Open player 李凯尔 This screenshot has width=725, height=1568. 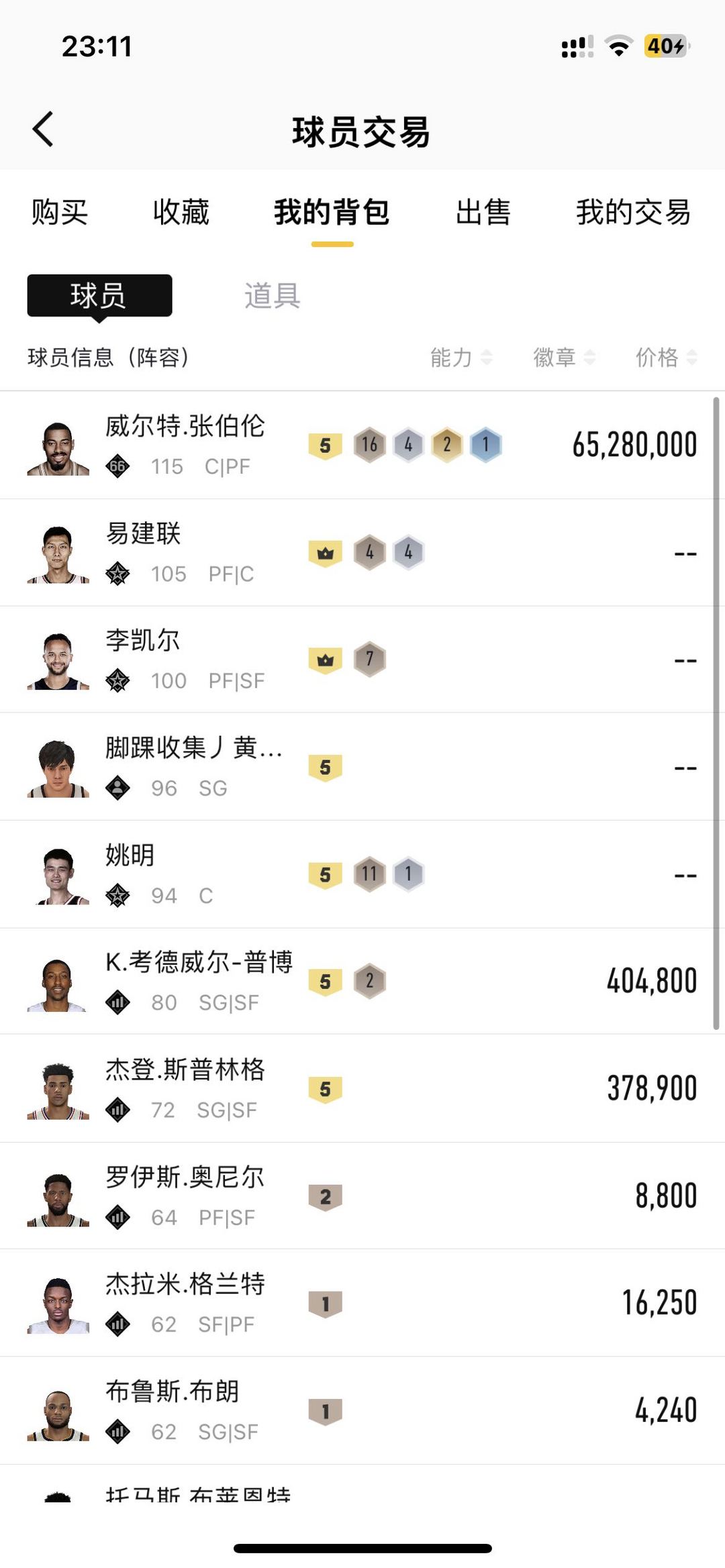(x=362, y=660)
